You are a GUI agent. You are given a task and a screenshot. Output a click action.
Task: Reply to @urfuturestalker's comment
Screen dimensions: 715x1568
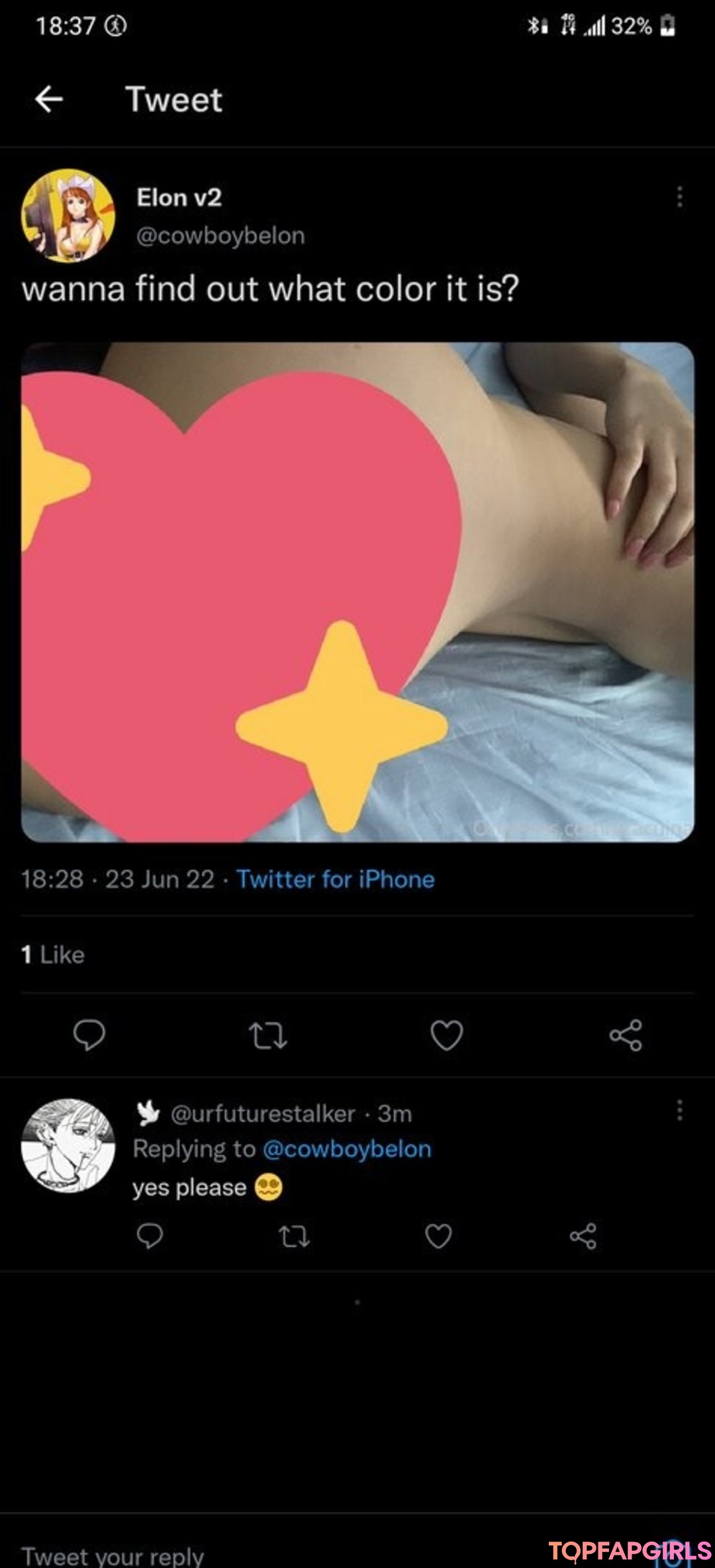(x=150, y=1236)
